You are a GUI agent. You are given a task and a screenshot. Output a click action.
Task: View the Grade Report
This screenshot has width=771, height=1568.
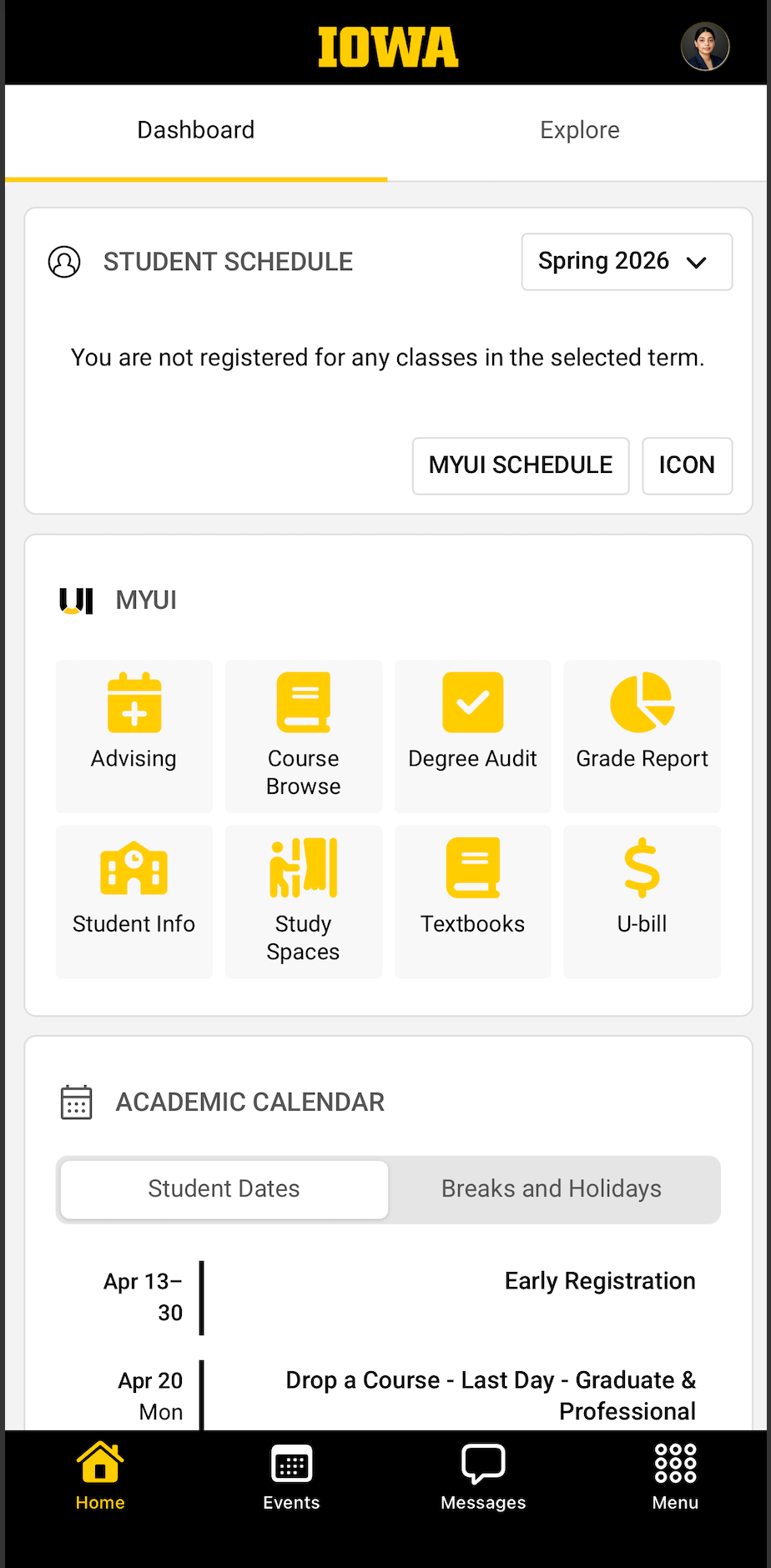point(641,734)
